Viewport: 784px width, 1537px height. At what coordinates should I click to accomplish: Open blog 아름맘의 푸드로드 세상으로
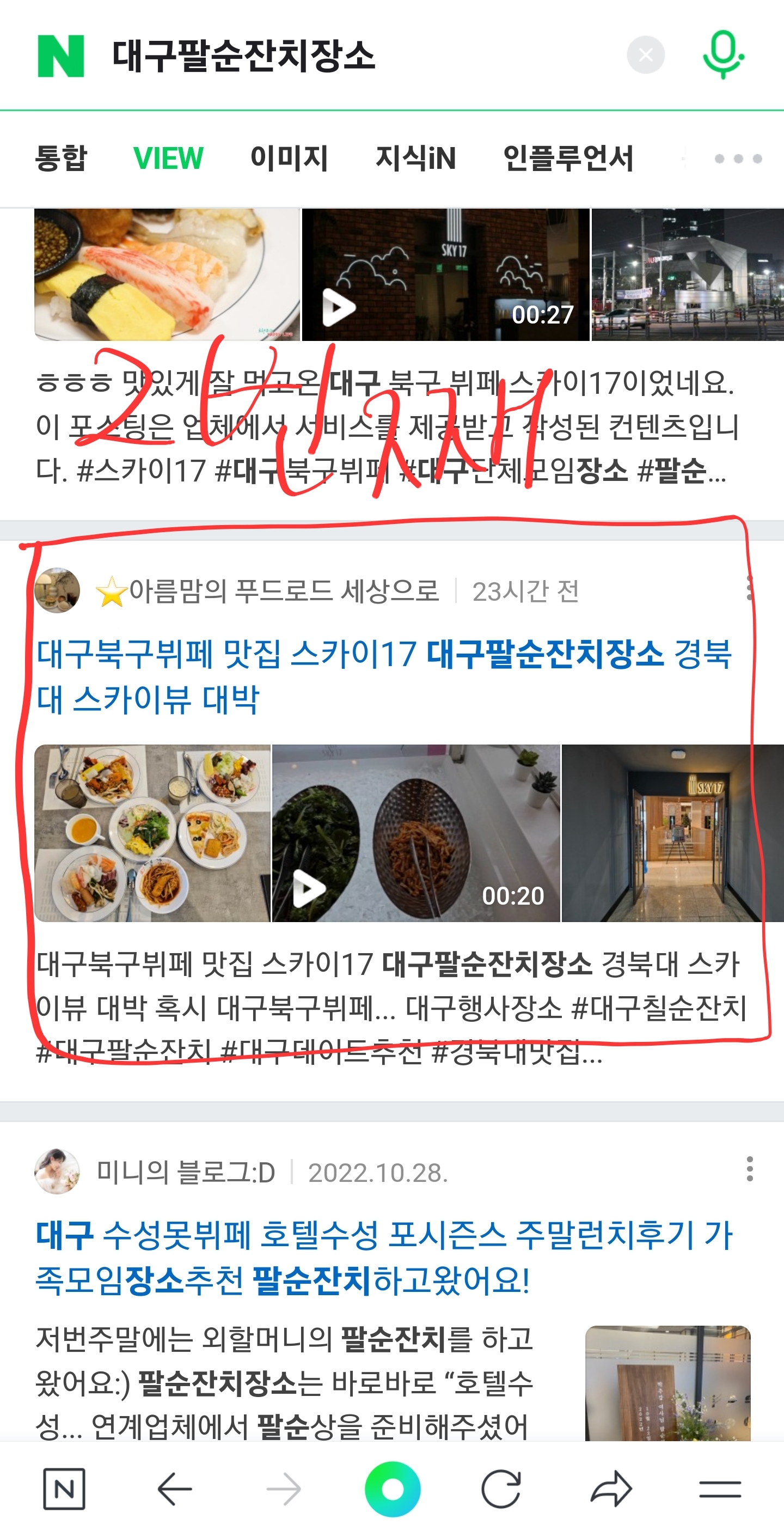[x=284, y=591]
